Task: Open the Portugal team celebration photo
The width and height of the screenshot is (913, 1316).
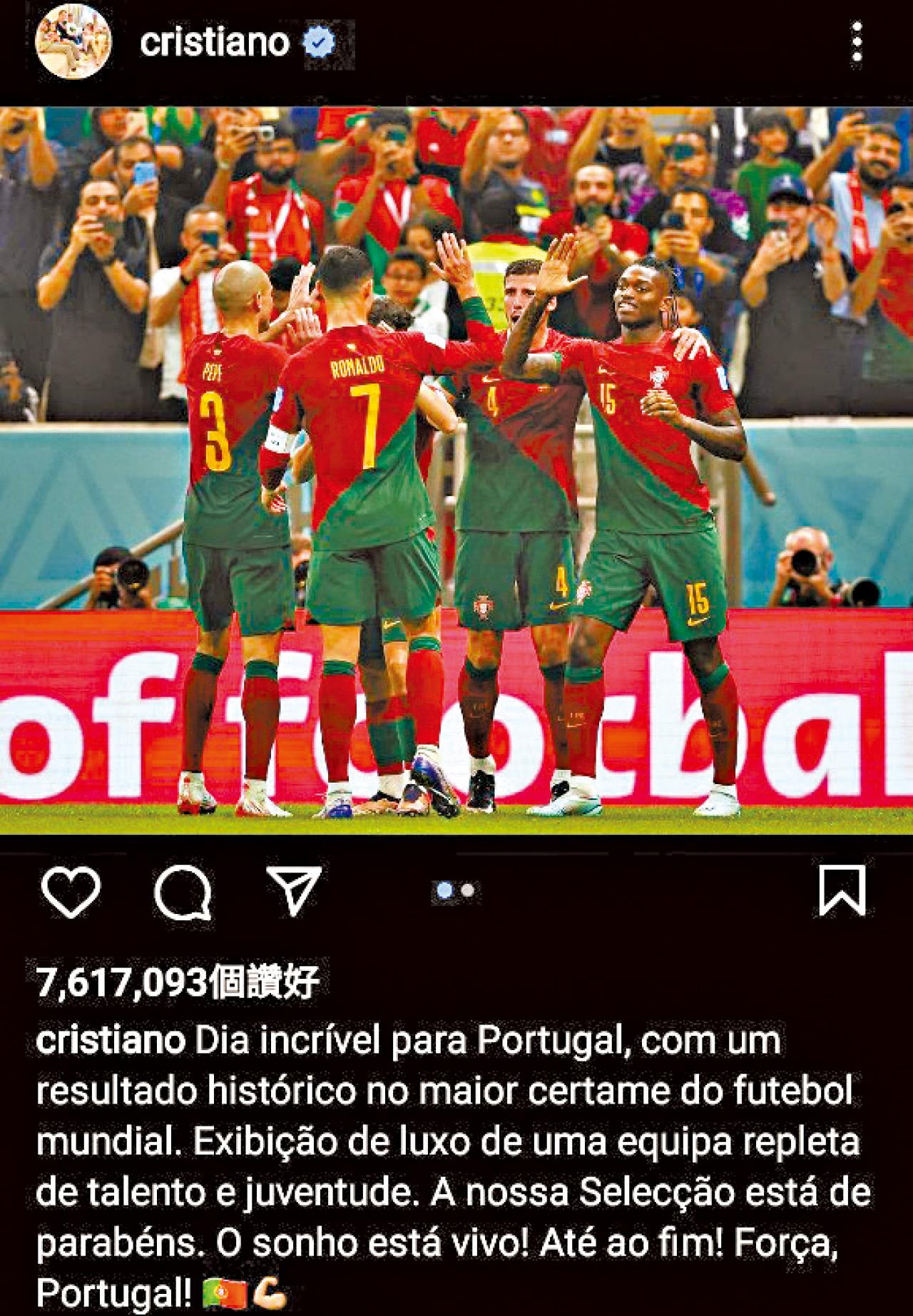Action: 456,471
